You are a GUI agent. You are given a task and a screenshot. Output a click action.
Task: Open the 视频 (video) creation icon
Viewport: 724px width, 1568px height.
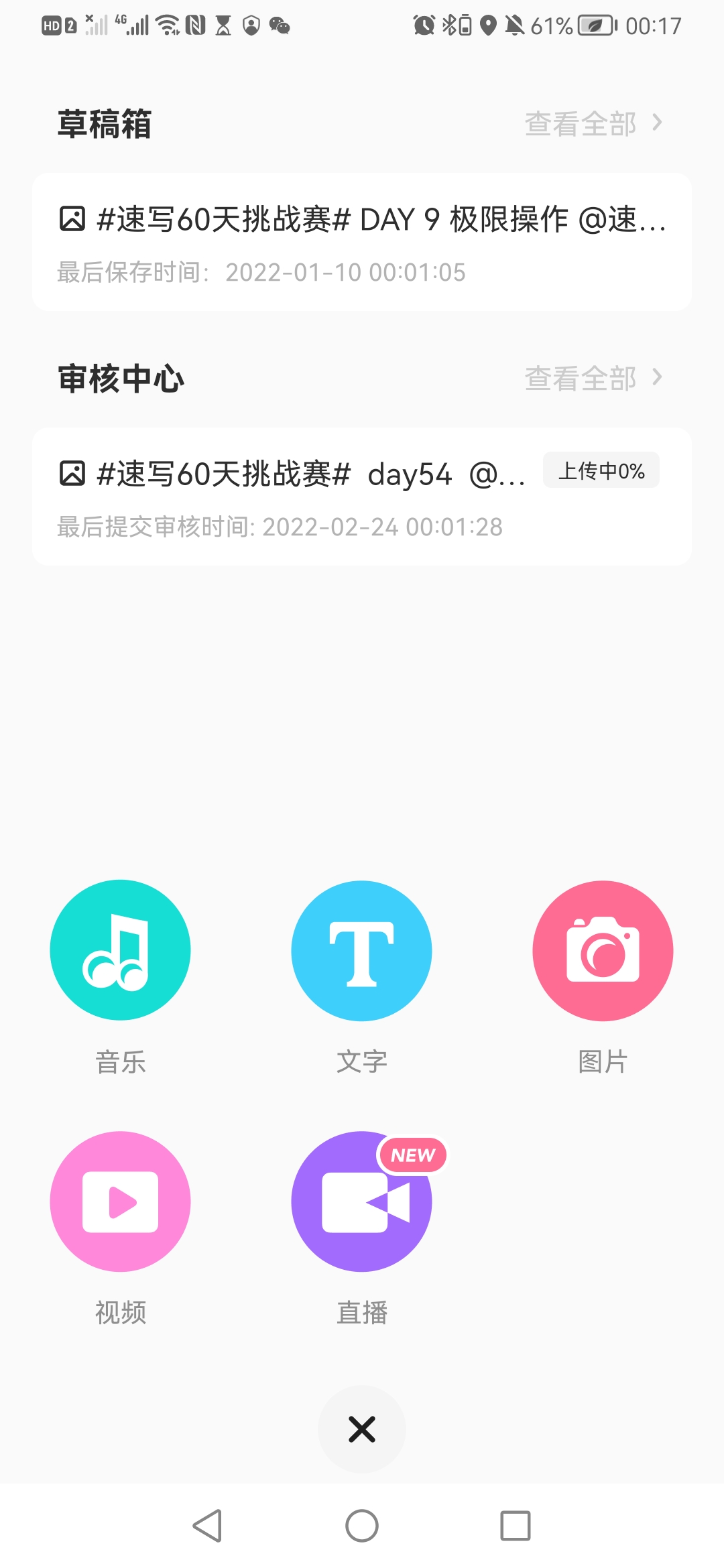[x=119, y=1201]
